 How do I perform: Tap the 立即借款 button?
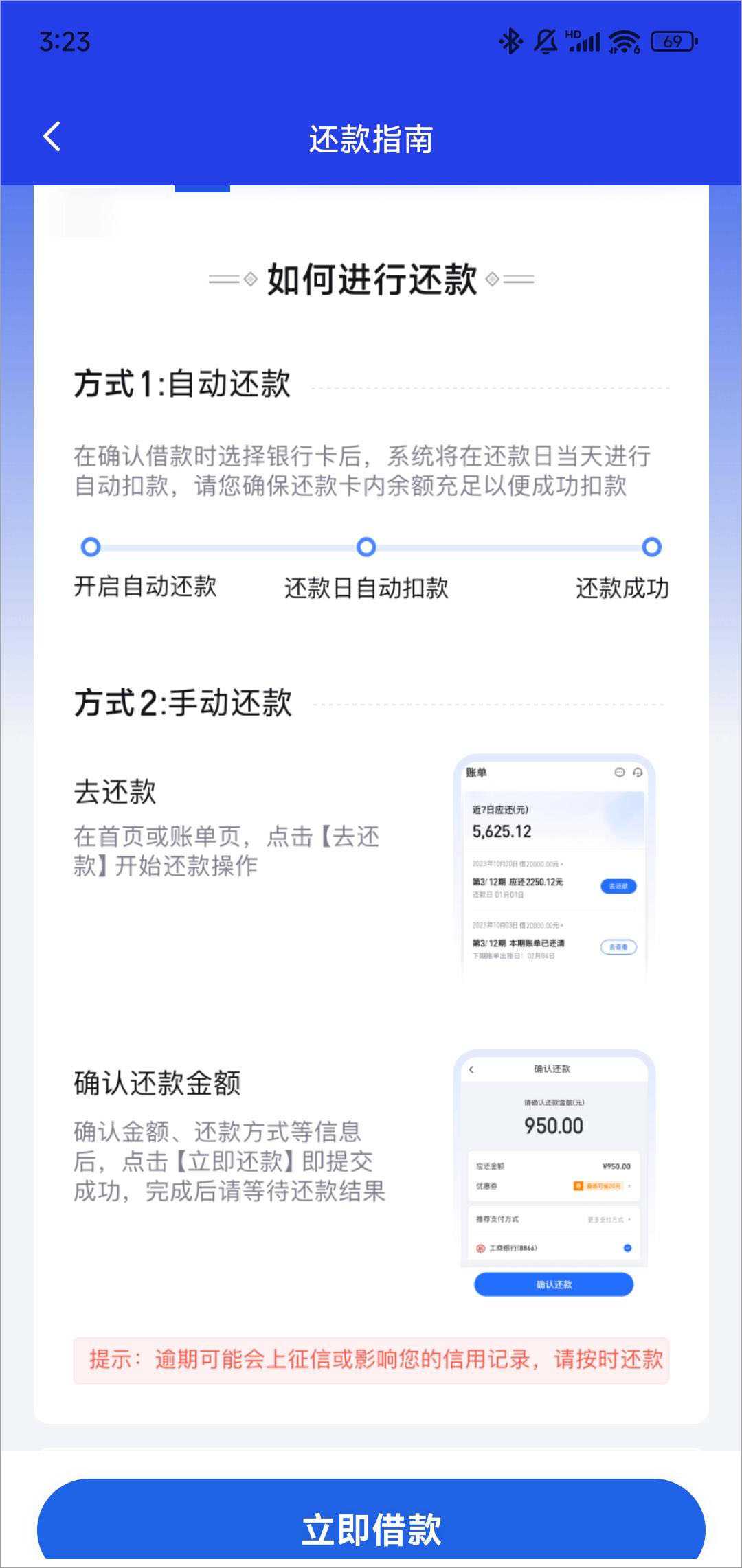coord(371,1529)
